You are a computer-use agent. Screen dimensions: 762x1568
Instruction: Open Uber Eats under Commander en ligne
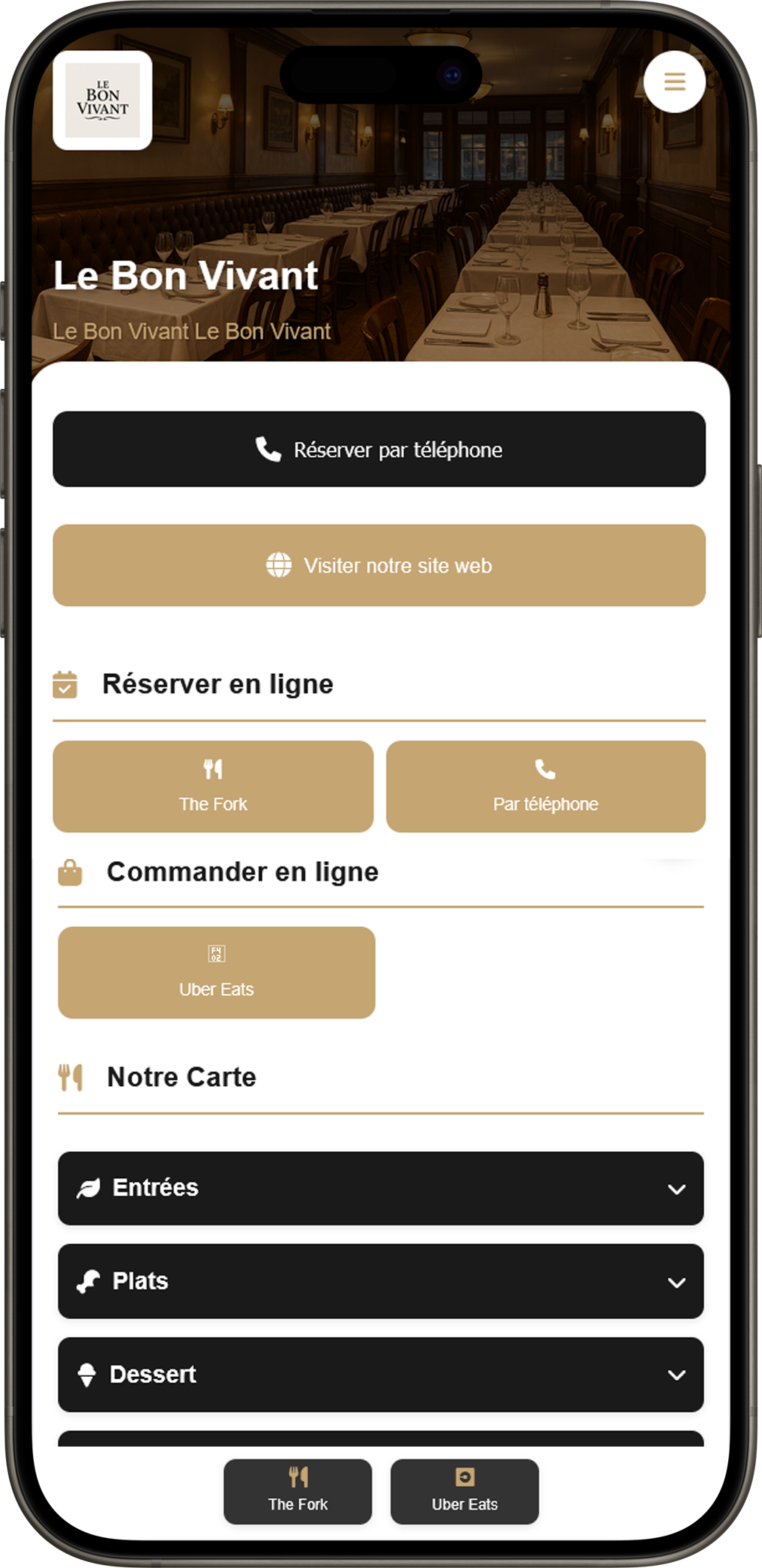click(x=216, y=972)
